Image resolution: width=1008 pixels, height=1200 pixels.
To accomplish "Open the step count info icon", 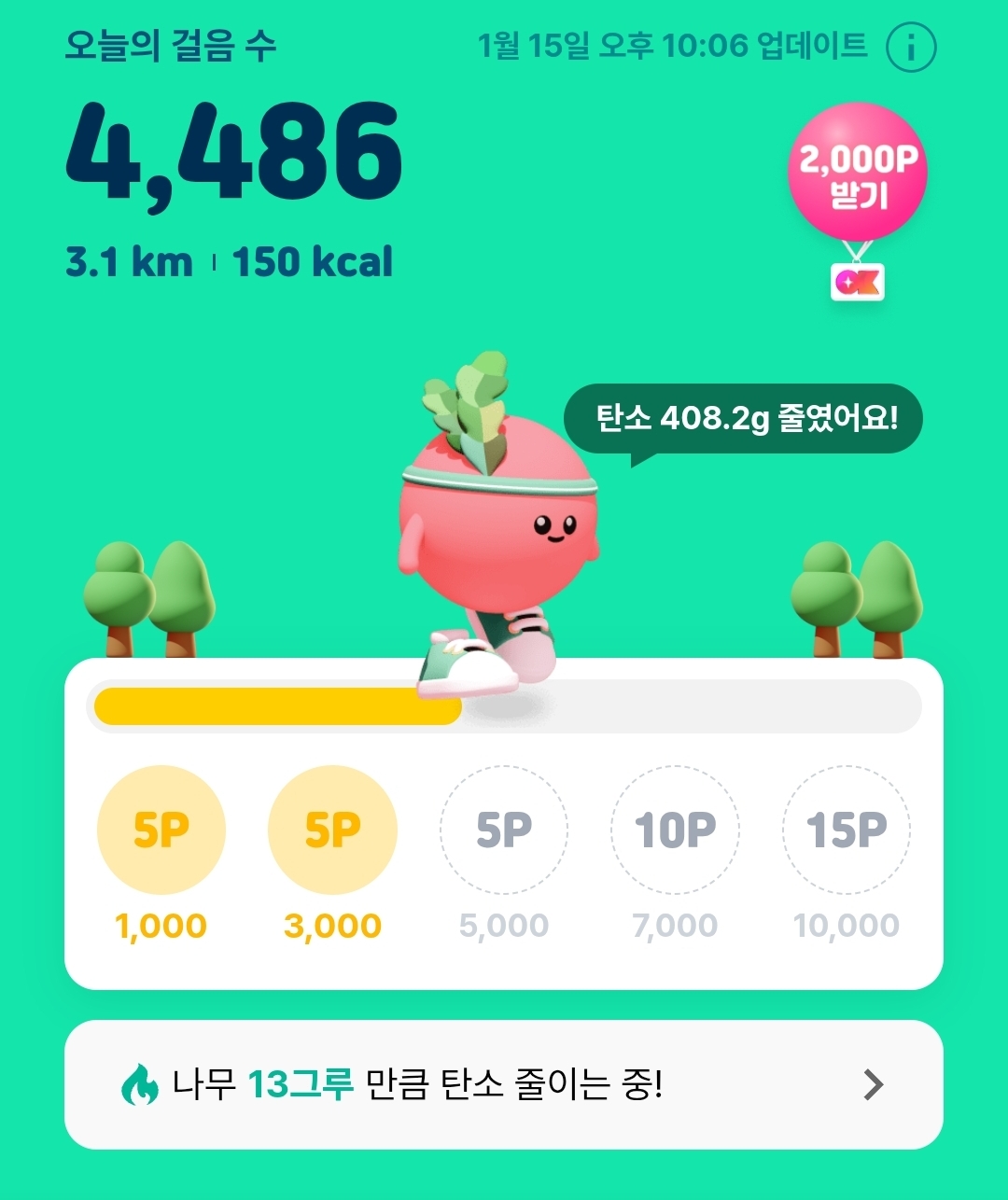I will click(x=910, y=48).
